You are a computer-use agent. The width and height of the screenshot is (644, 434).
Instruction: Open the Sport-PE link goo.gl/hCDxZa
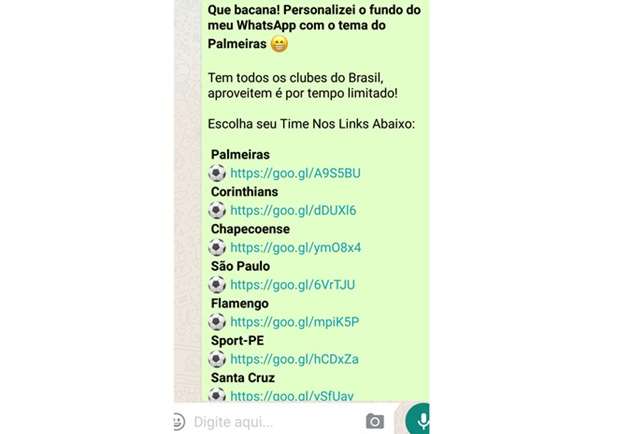point(294,359)
